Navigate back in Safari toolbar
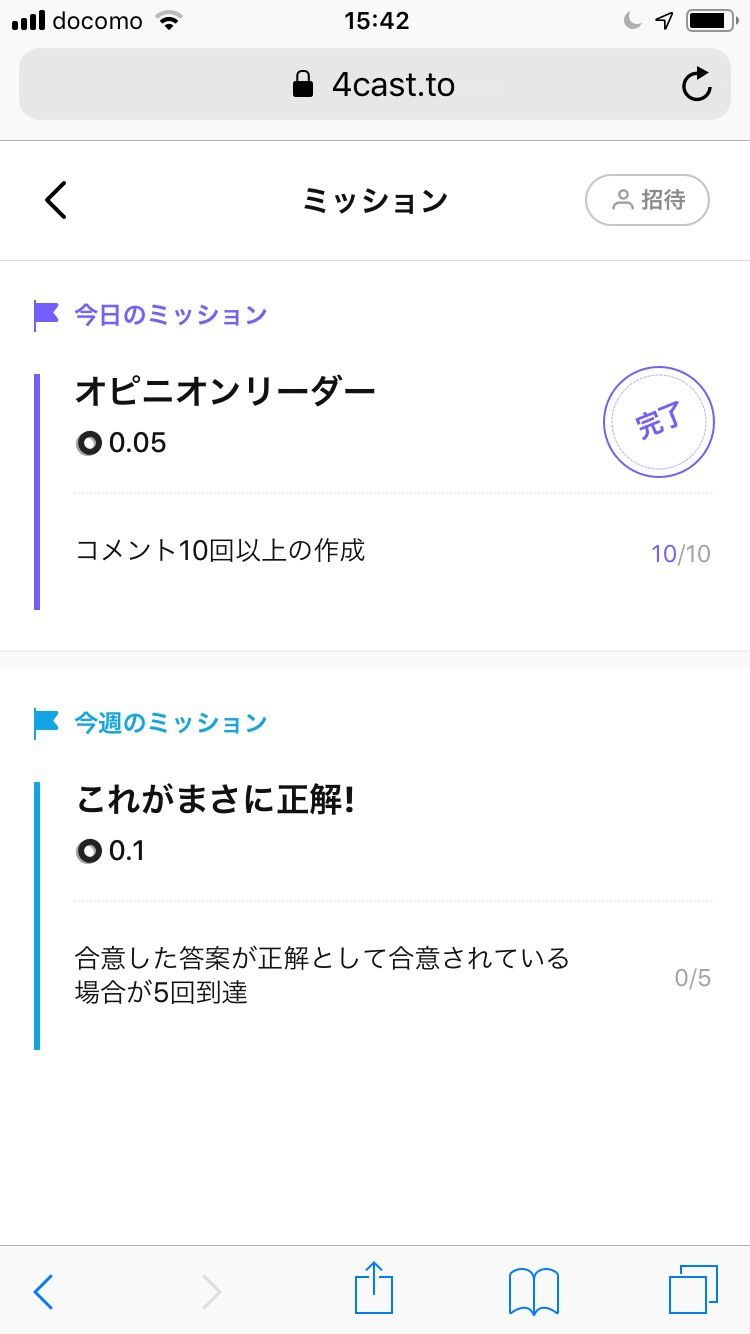The height and width of the screenshot is (1334, 750). pos(43,1291)
